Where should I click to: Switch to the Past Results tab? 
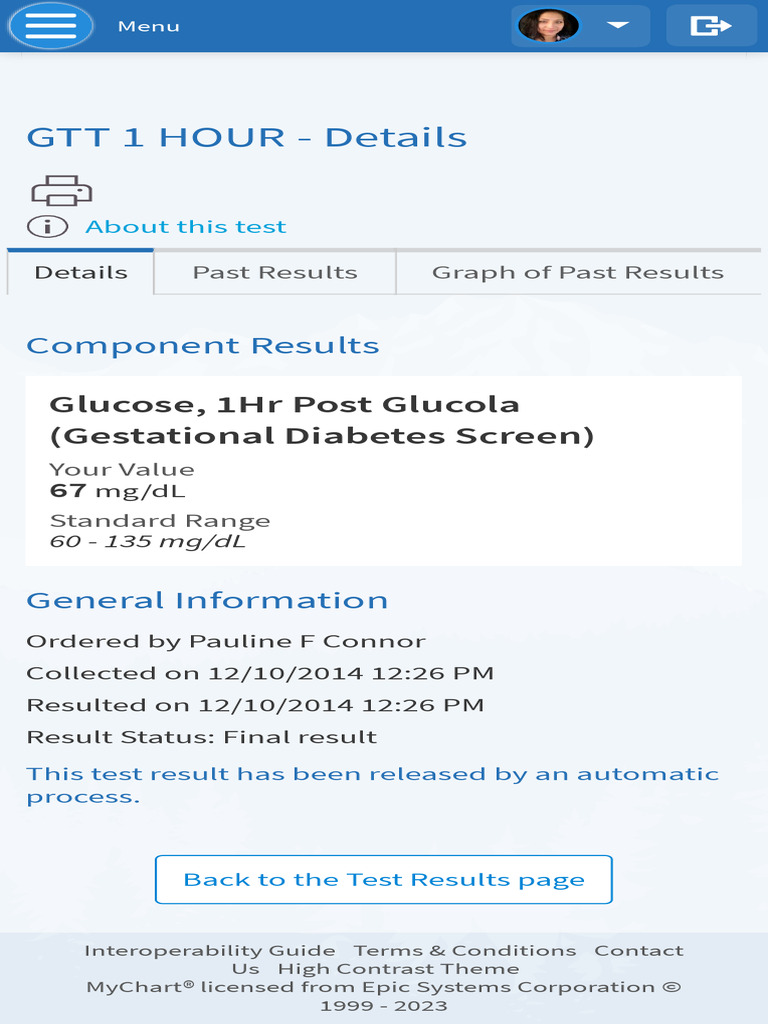click(275, 272)
